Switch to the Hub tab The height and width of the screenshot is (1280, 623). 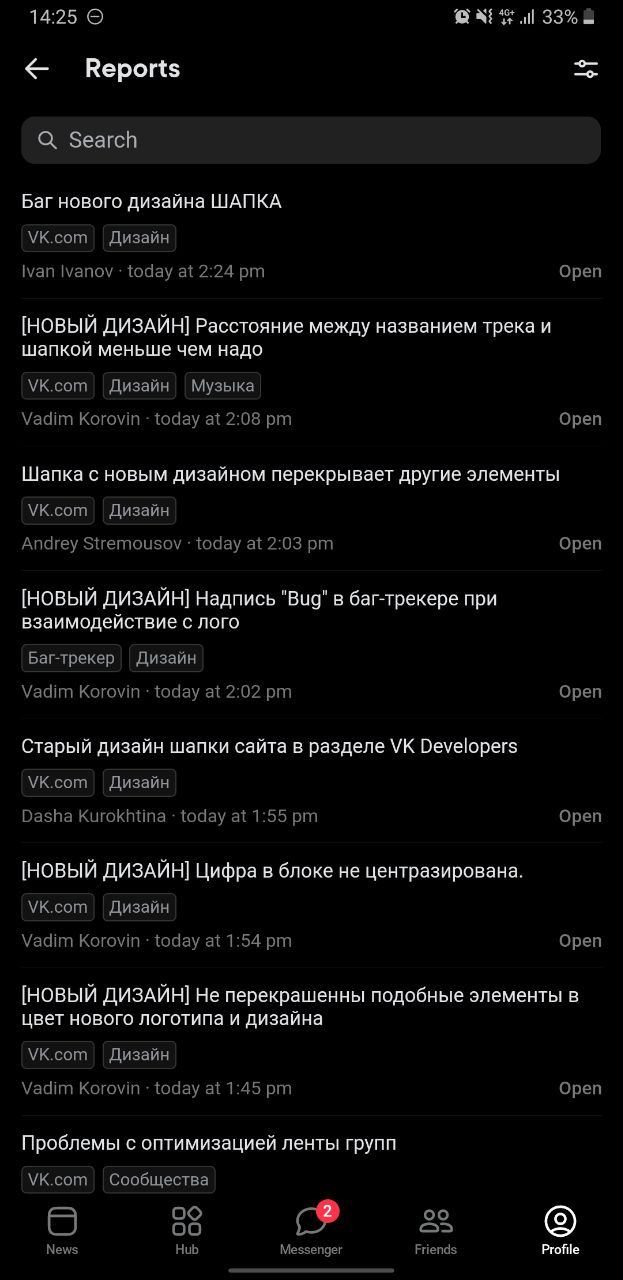pyautogui.click(x=187, y=1230)
